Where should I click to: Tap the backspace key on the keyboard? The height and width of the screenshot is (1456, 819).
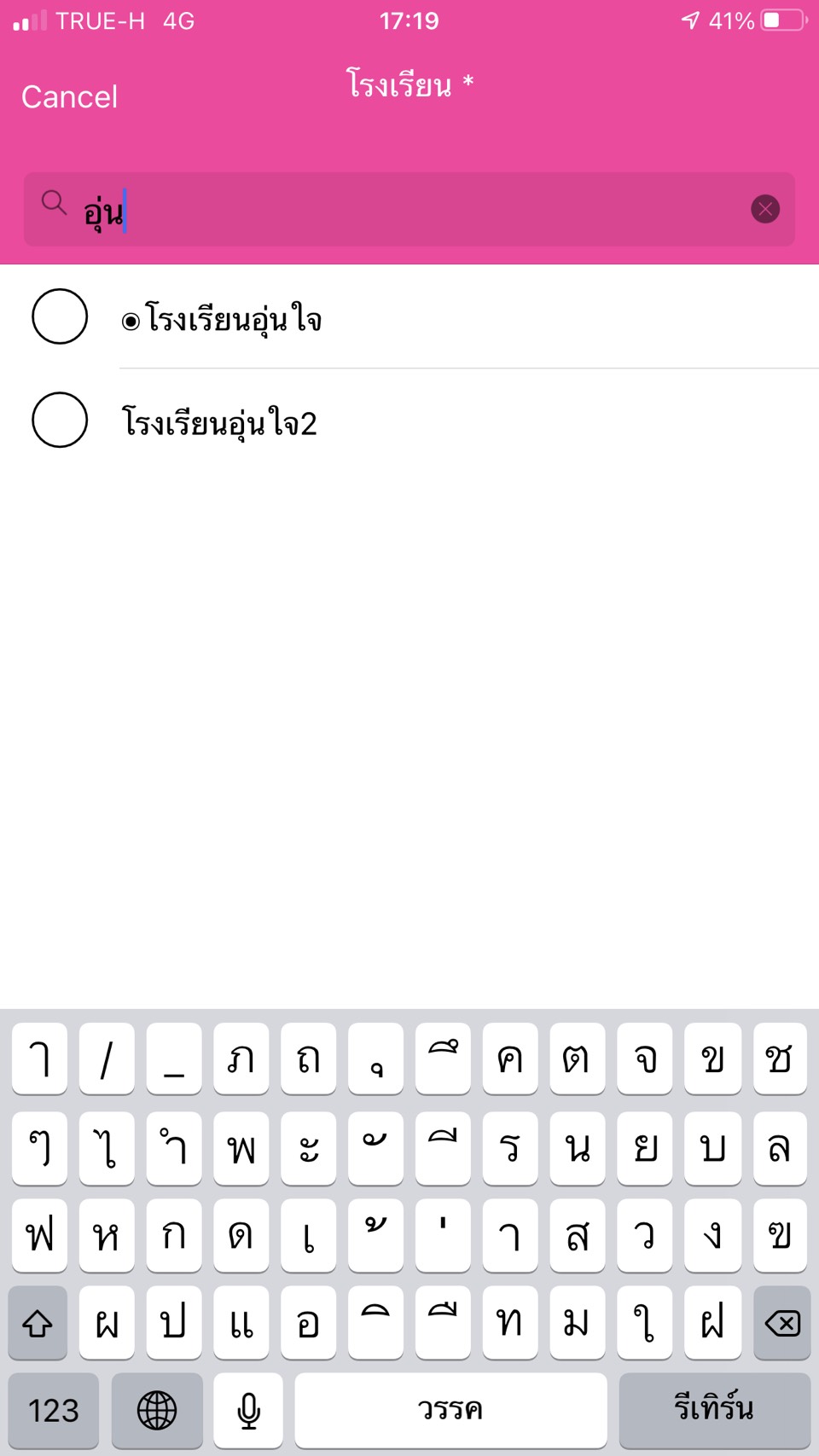click(x=781, y=1323)
